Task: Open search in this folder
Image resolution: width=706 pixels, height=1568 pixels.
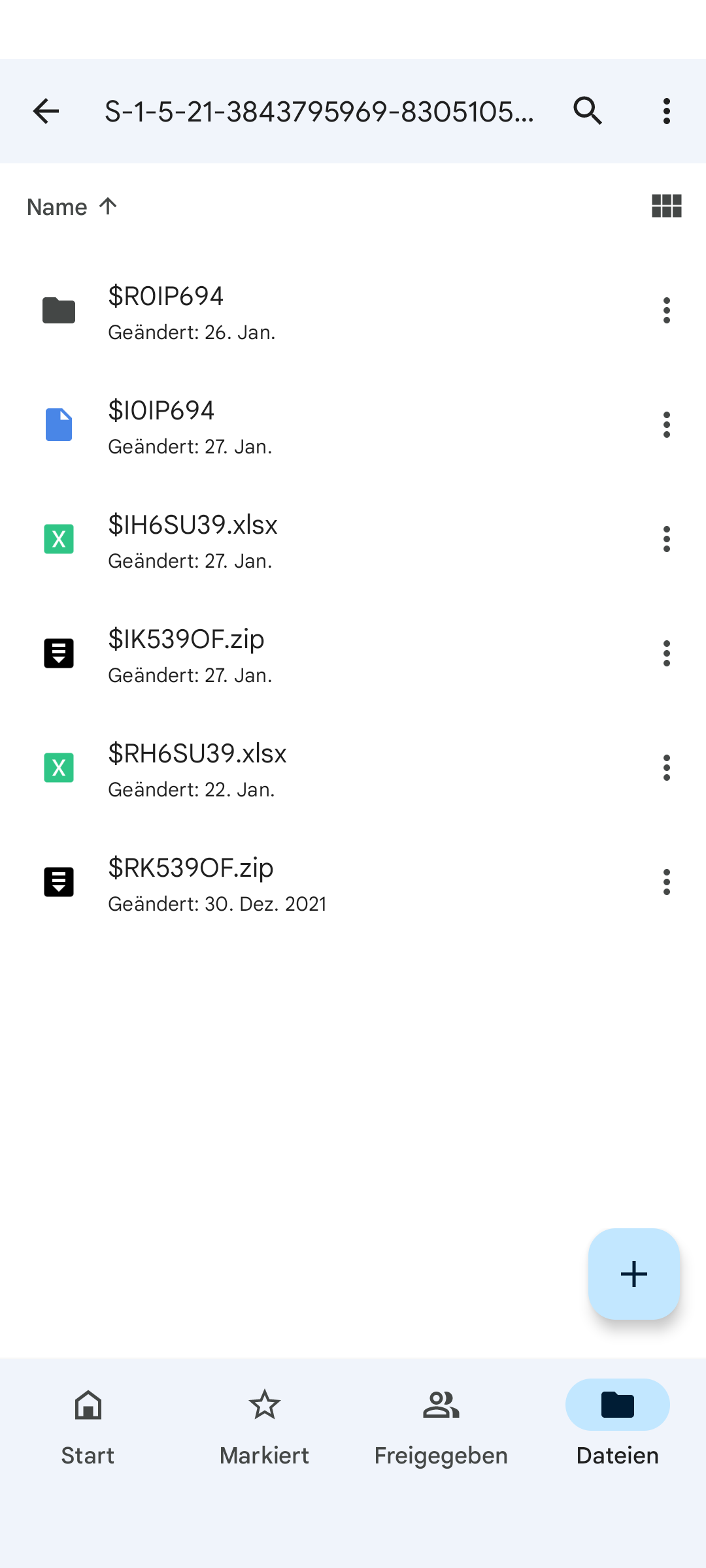Action: click(x=588, y=111)
